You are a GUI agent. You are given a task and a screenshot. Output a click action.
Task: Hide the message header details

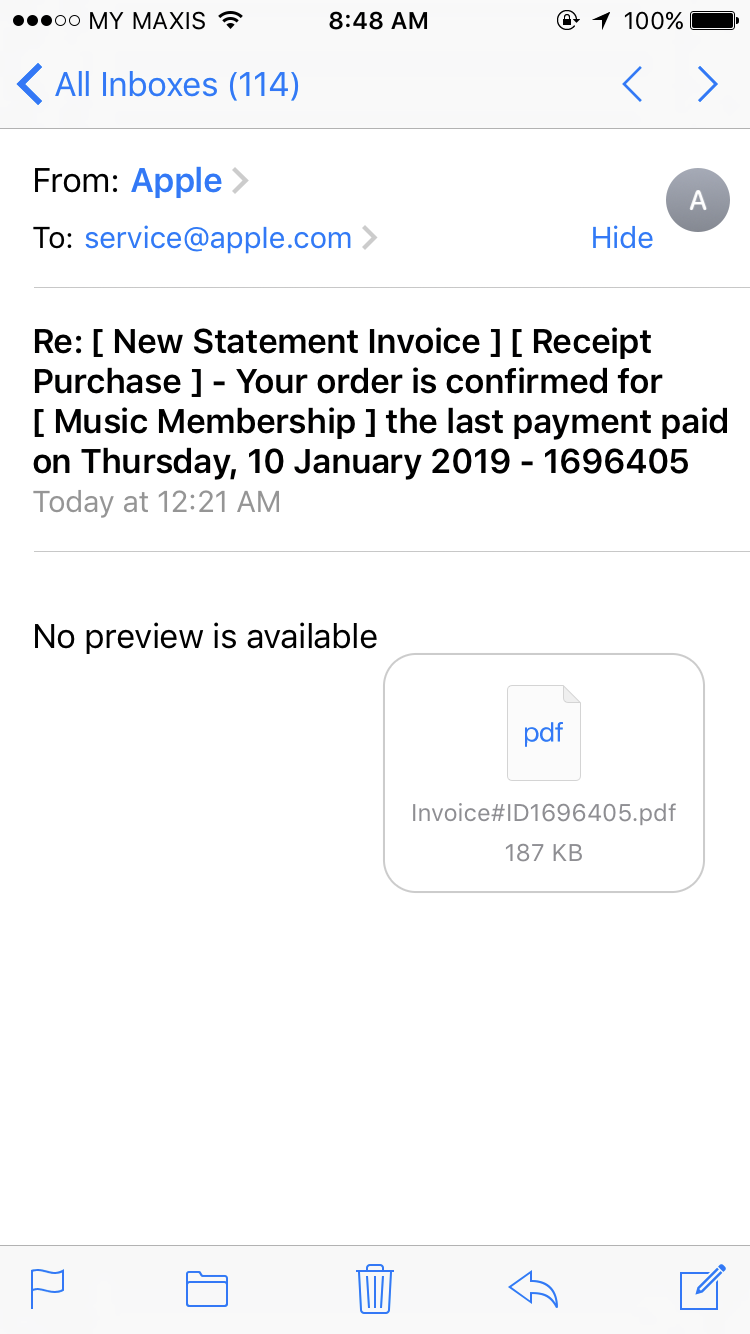point(621,238)
